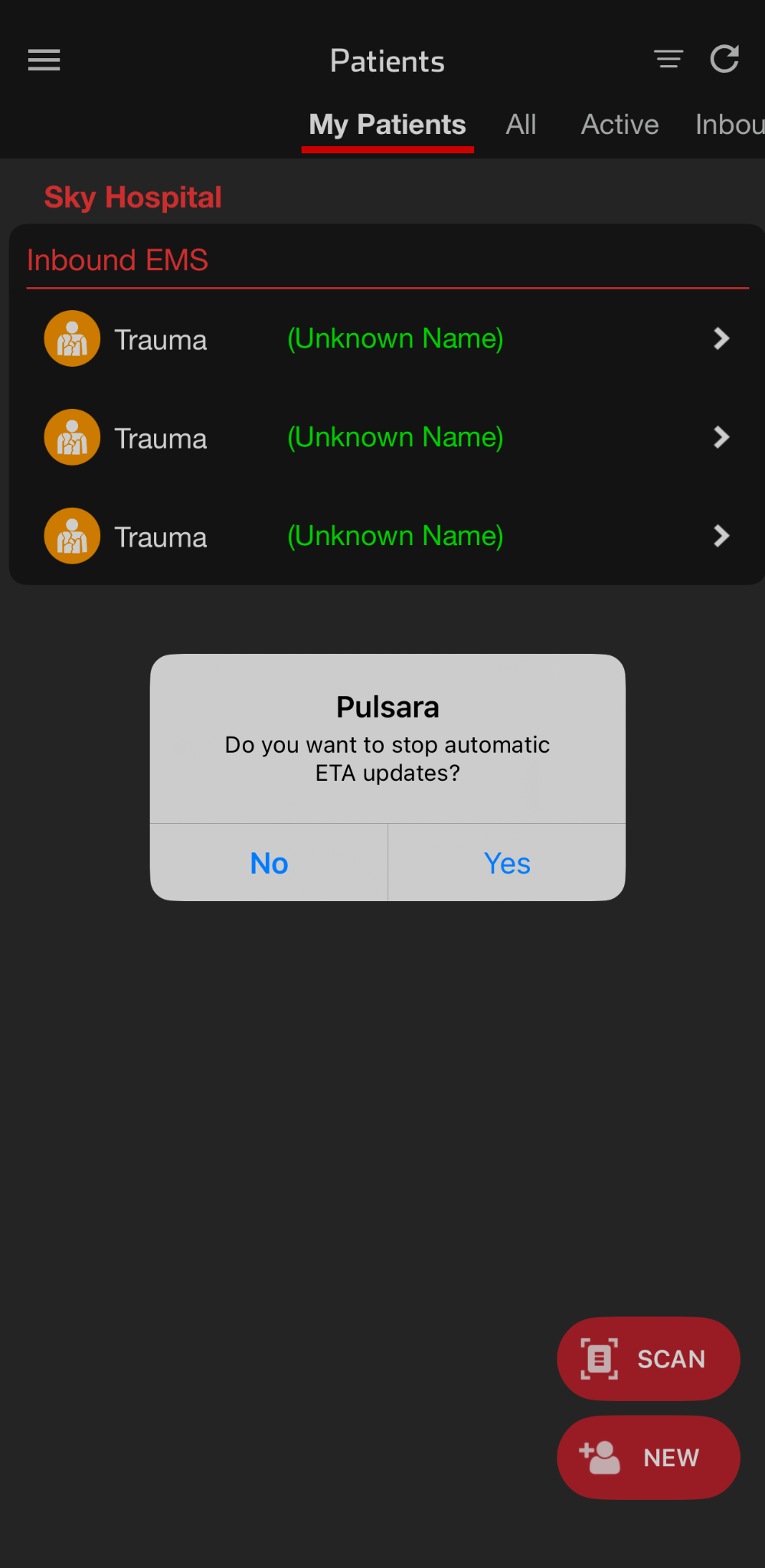Confirm Yes to stop ETA updates
The image size is (765, 1568).
tap(507, 863)
